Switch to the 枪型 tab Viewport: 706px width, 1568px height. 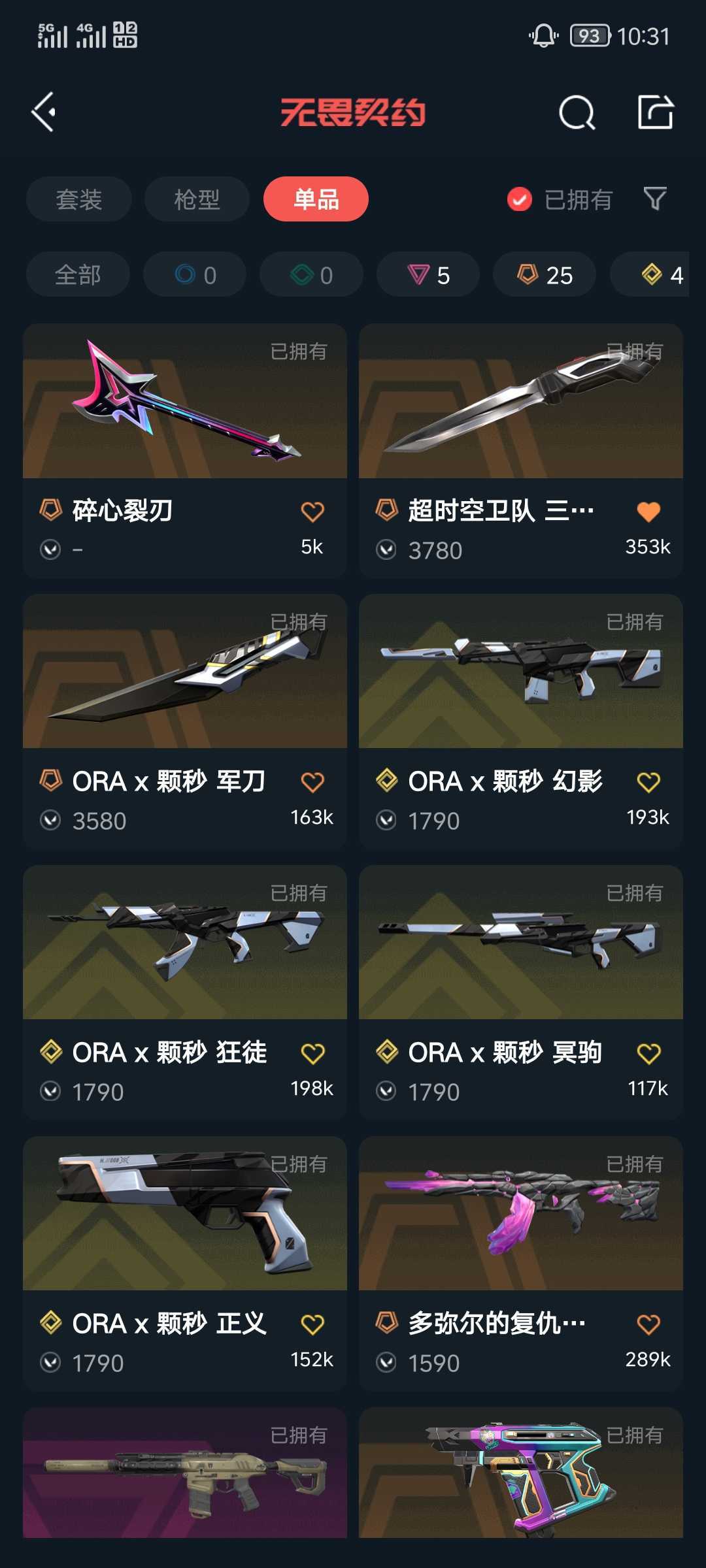(x=197, y=199)
